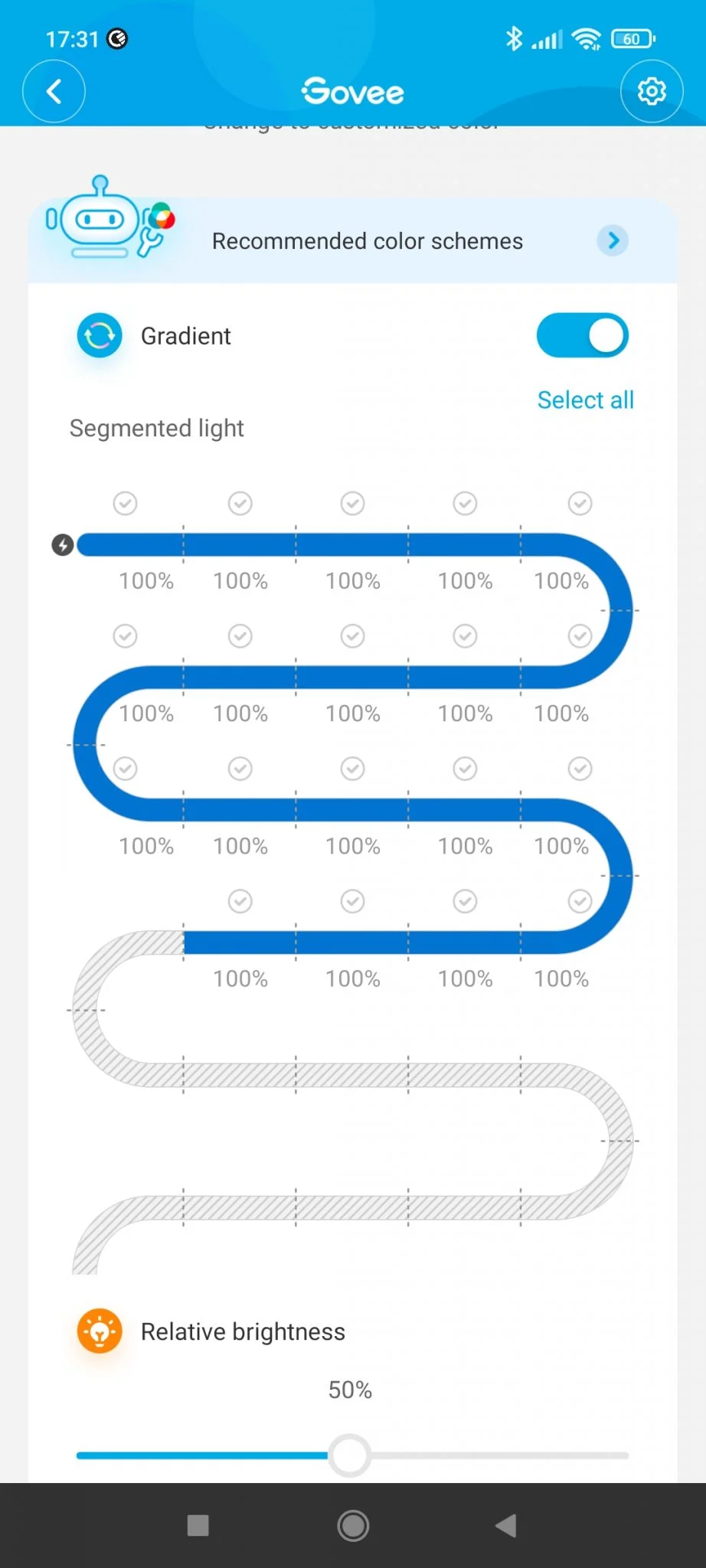Turn off the Gradient switch
Screen dimensions: 706x1568
582,335
